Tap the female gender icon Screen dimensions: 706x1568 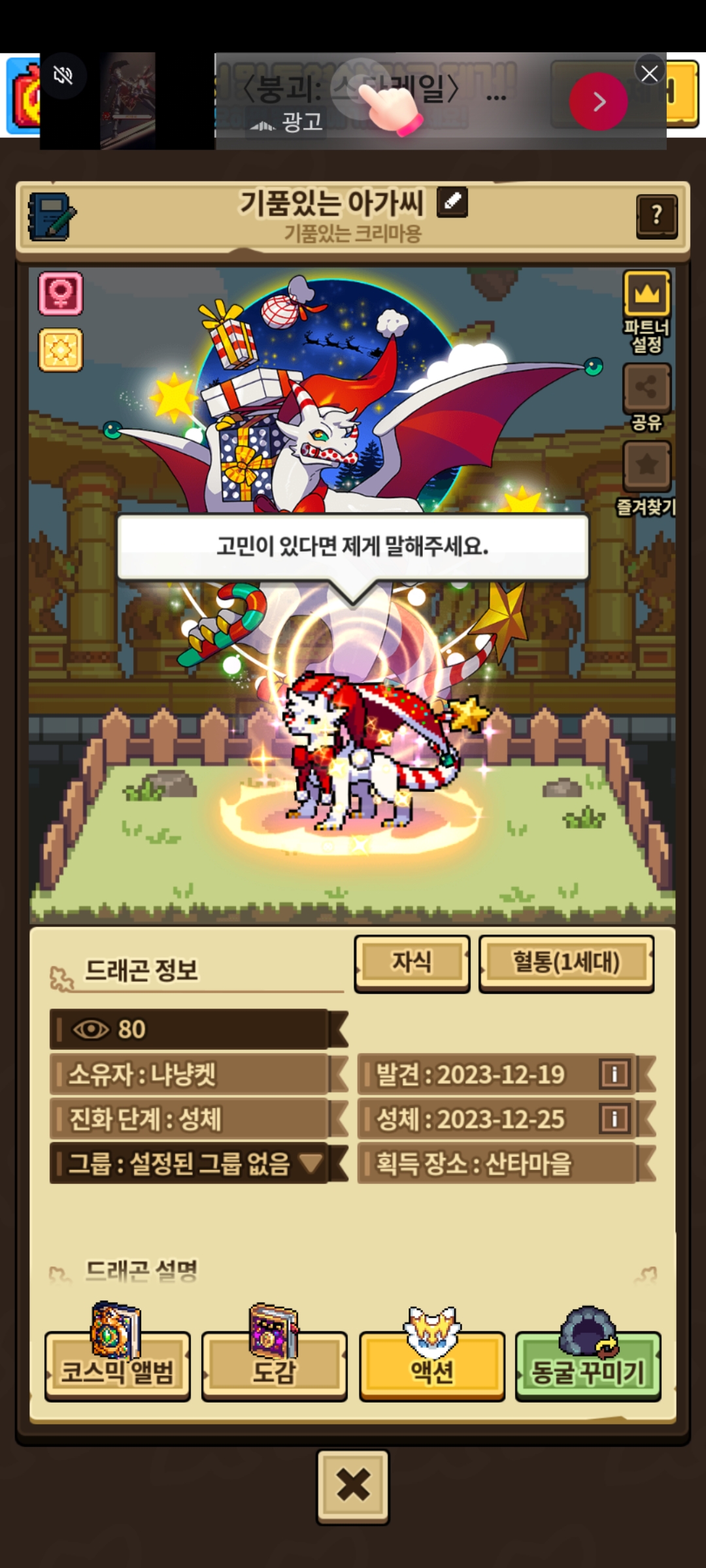coord(61,293)
